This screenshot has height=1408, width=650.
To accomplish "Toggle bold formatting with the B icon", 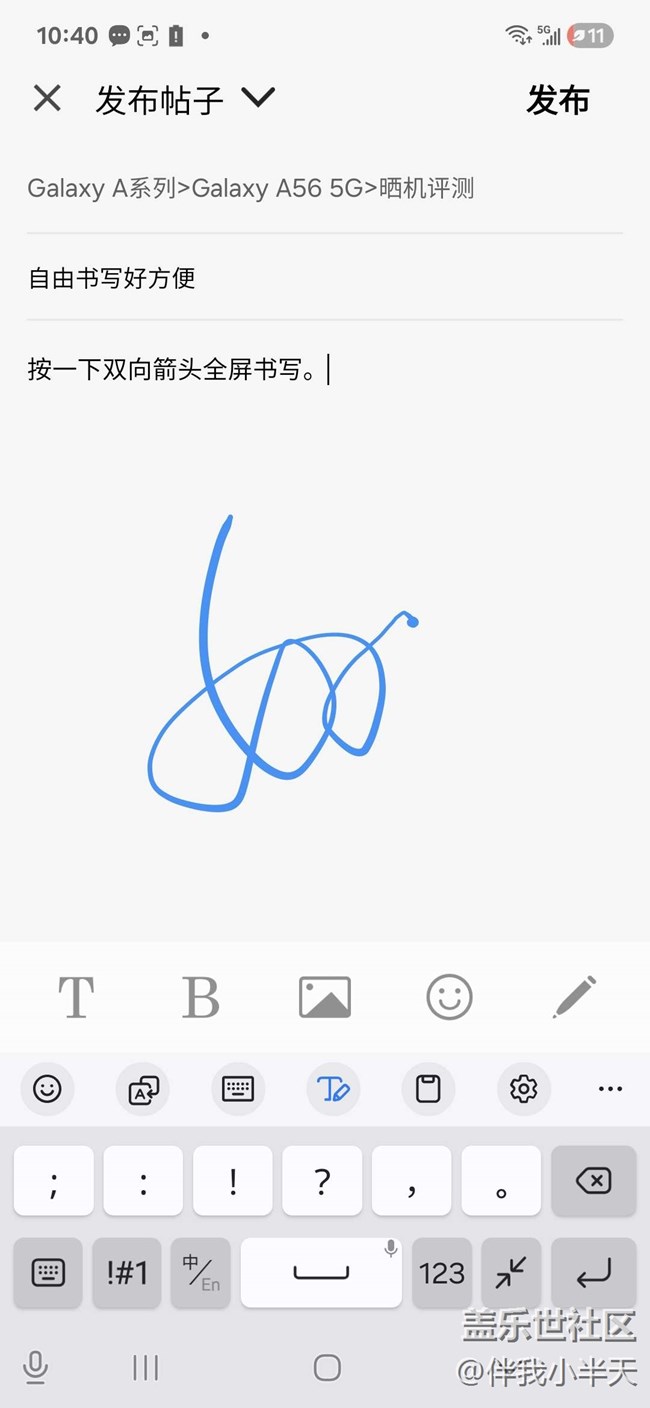I will [x=200, y=997].
